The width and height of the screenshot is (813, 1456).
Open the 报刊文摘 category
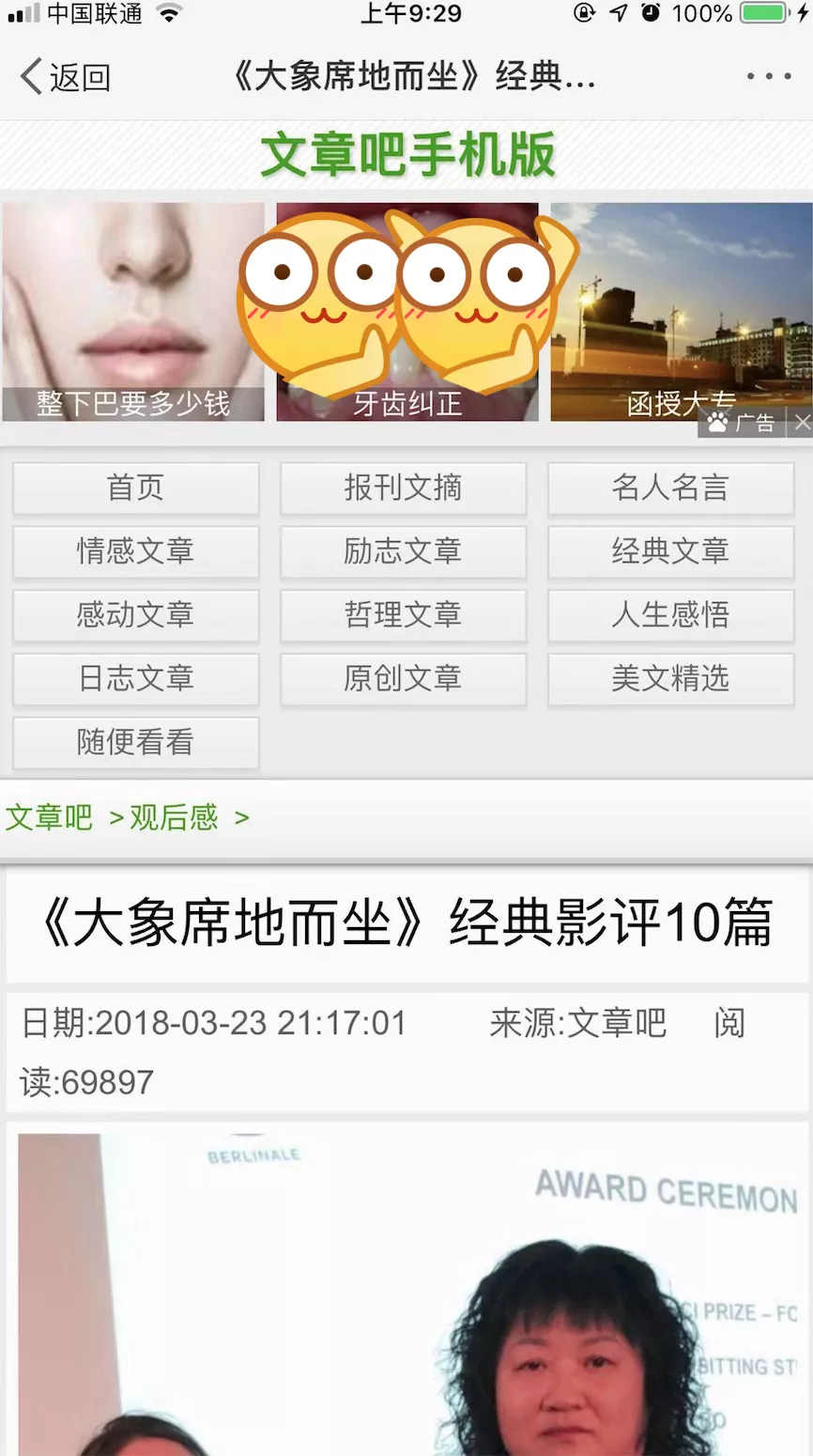click(403, 488)
